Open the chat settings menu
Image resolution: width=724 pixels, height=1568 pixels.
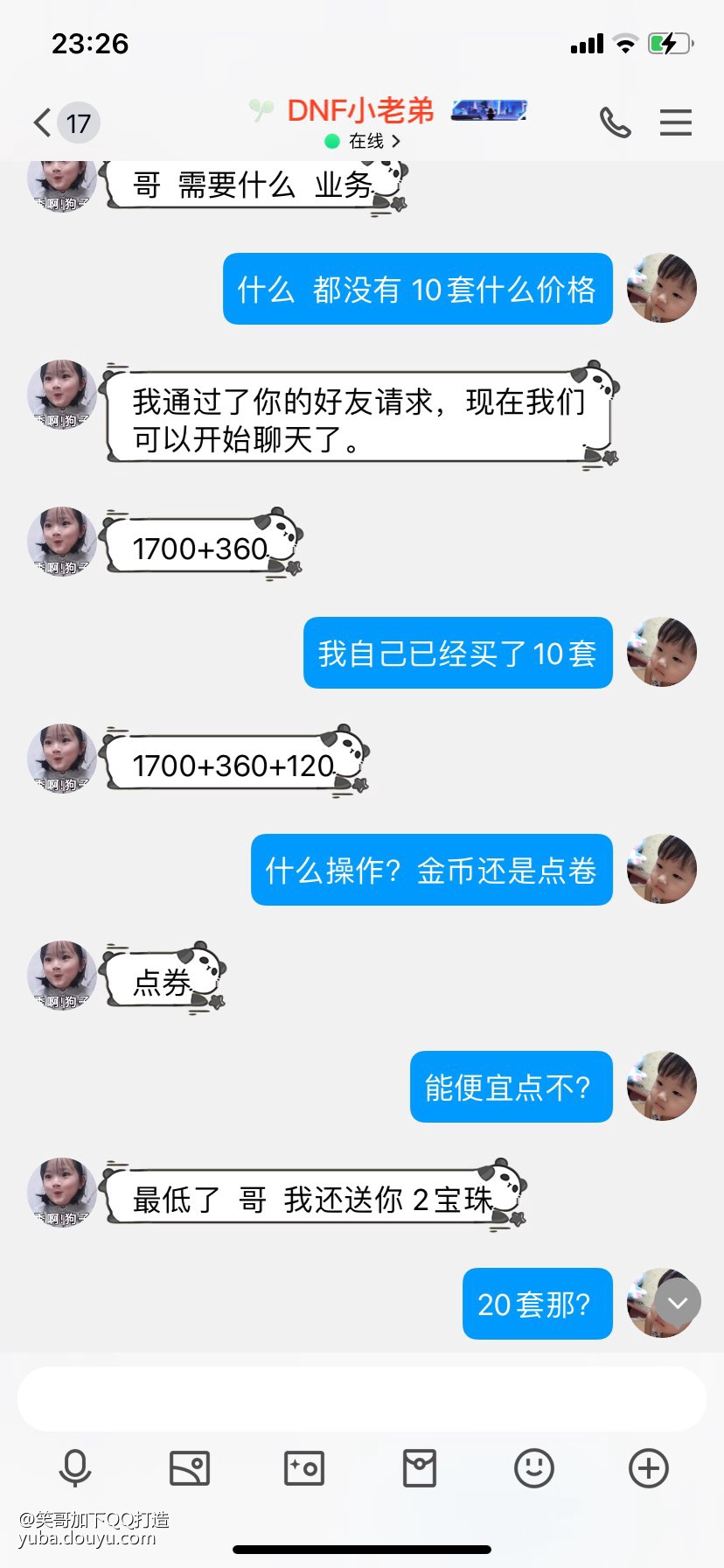675,122
